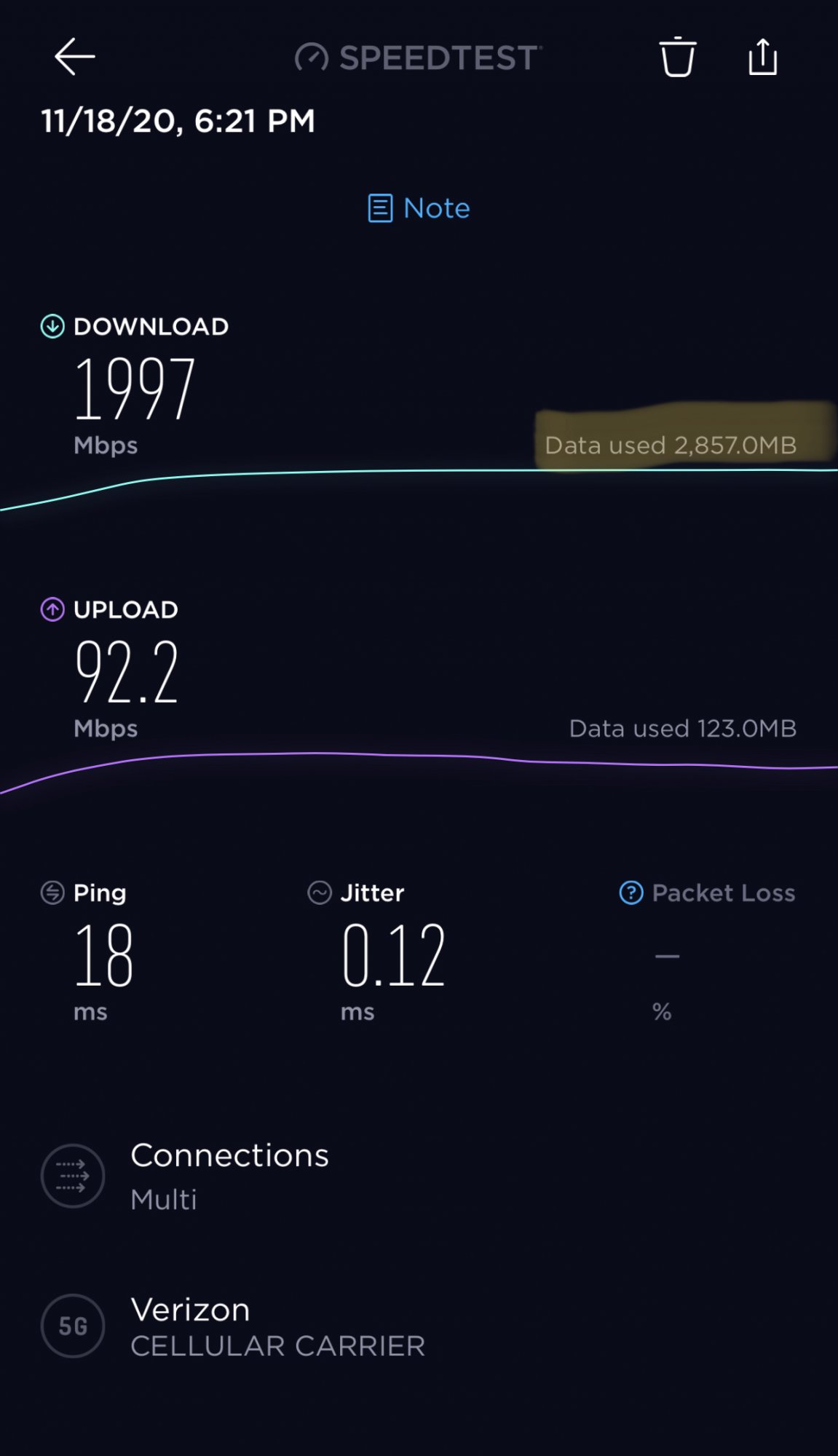
Task: Go back to the previous screen
Action: point(74,57)
